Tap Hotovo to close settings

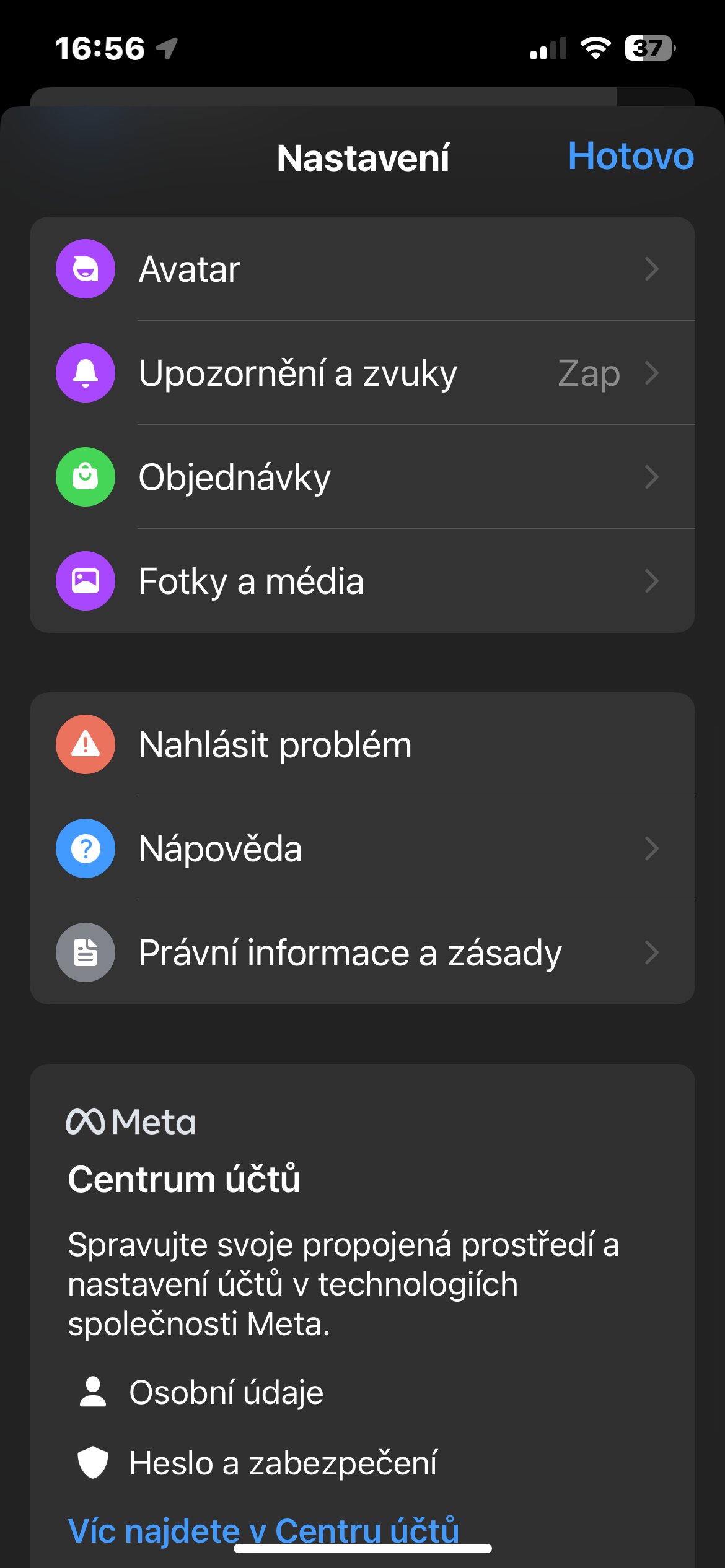click(630, 156)
